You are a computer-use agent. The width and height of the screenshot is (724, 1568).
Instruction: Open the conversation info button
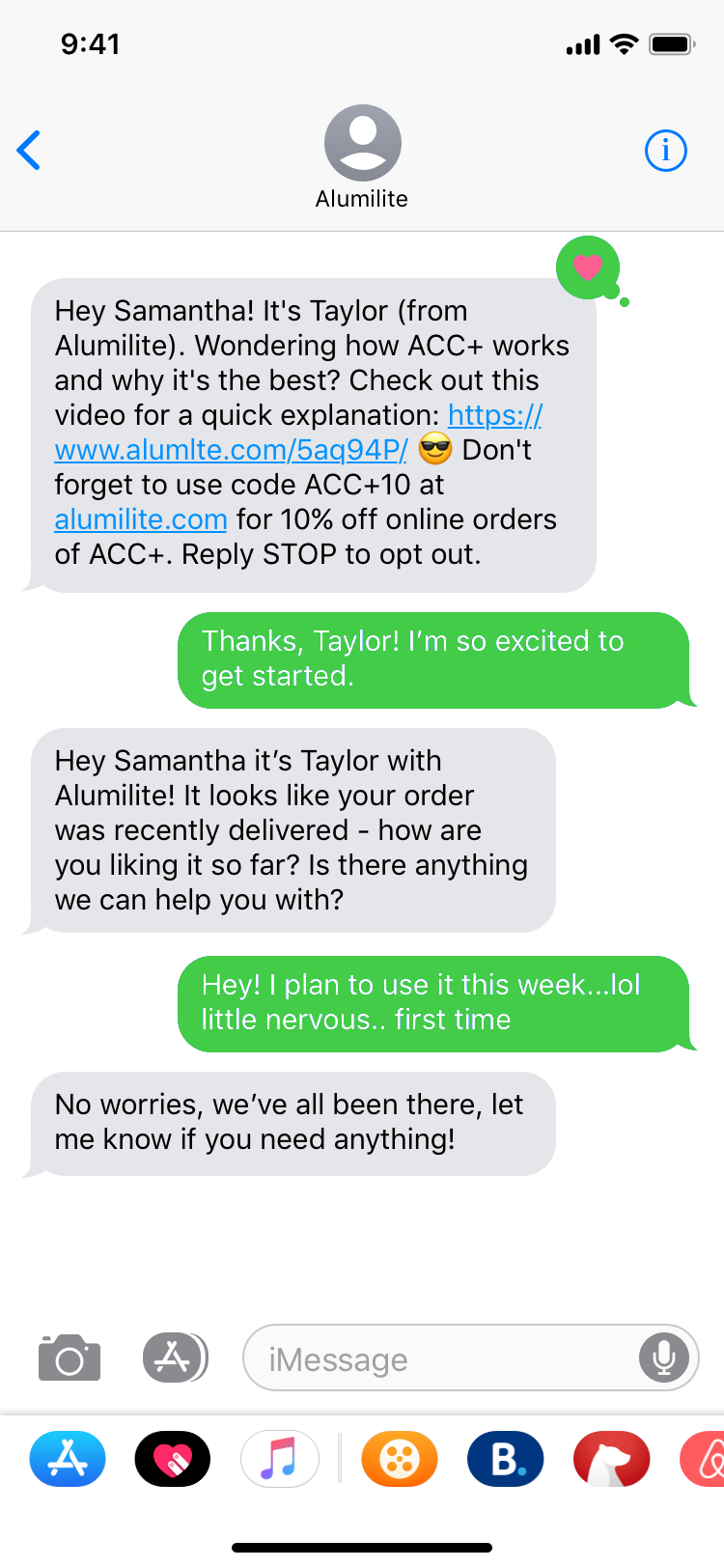[665, 151]
